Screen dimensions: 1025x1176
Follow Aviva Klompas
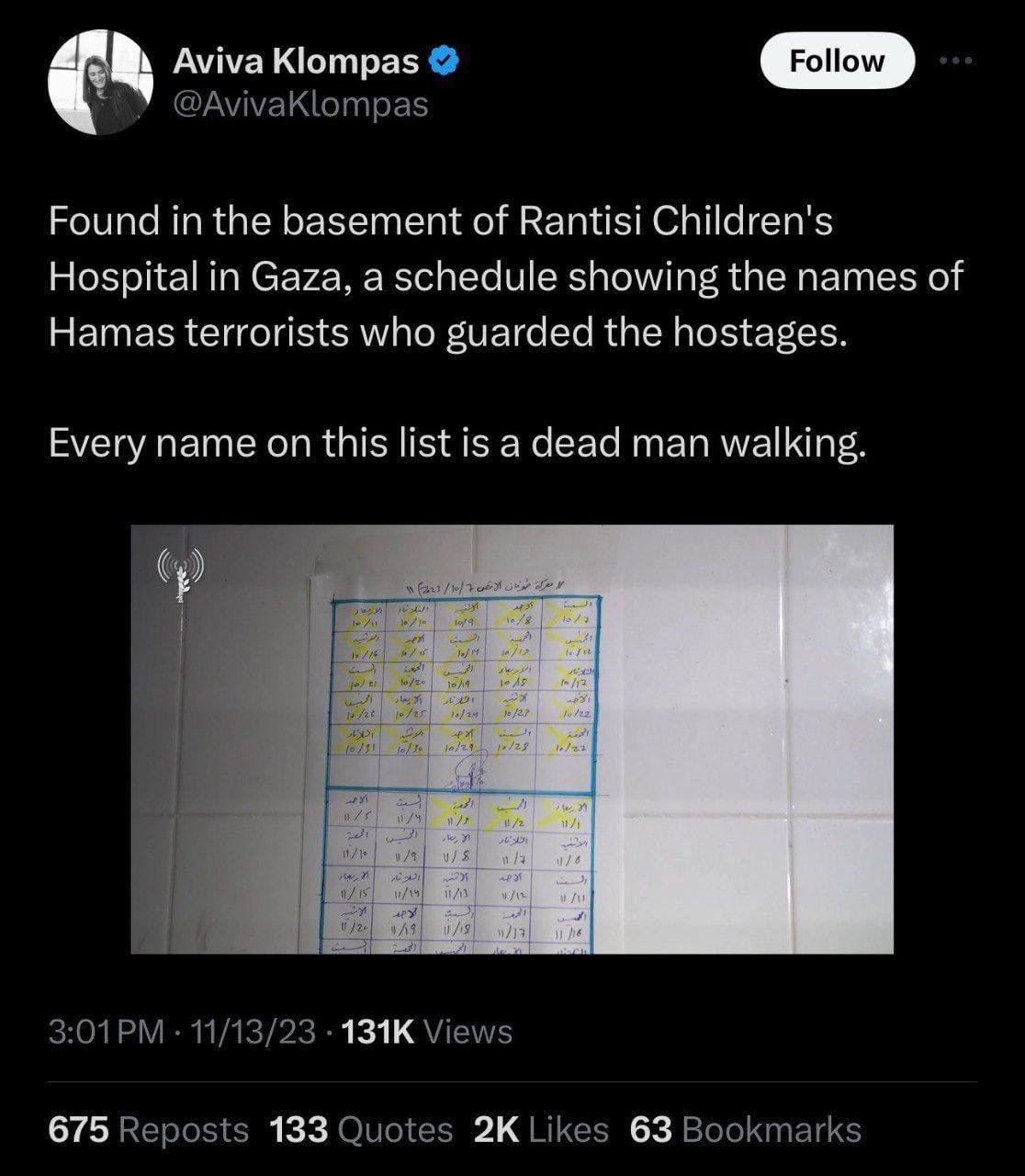838,61
